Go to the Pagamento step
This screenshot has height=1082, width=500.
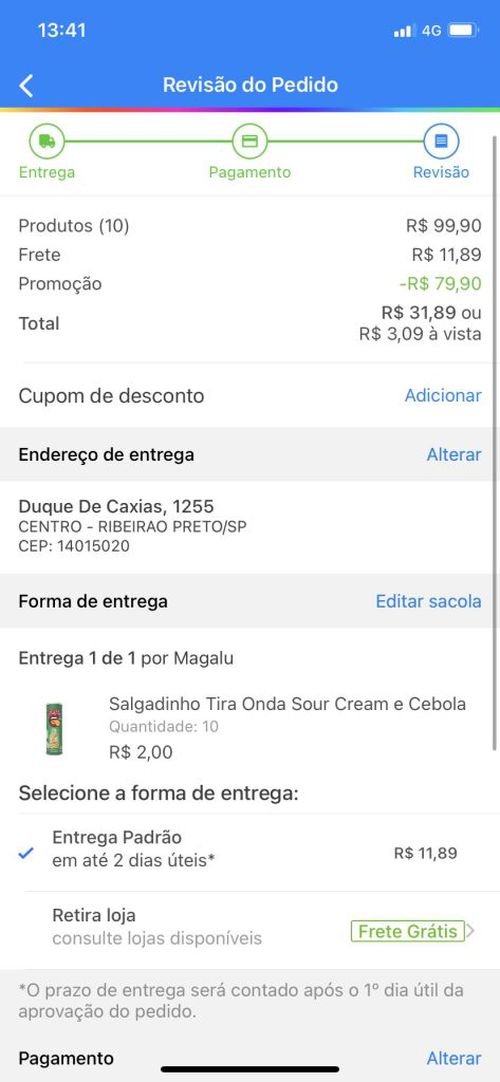point(250,153)
